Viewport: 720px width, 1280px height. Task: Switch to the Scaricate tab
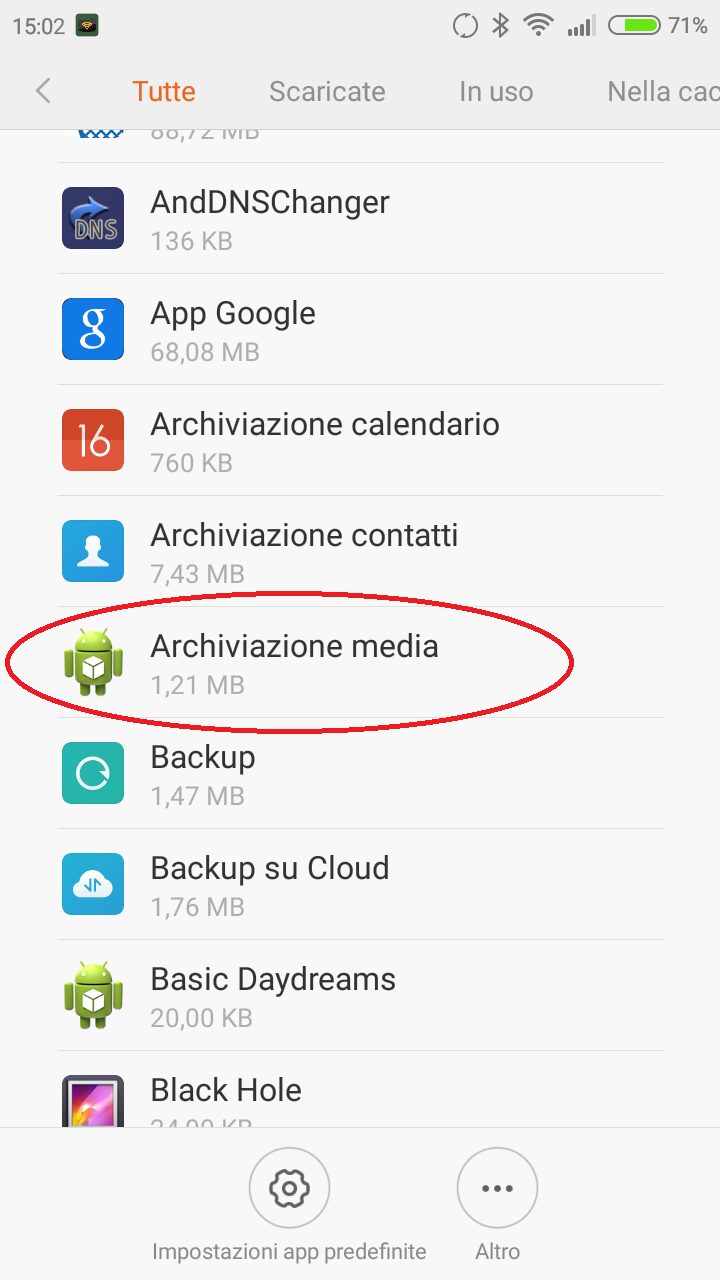point(327,91)
